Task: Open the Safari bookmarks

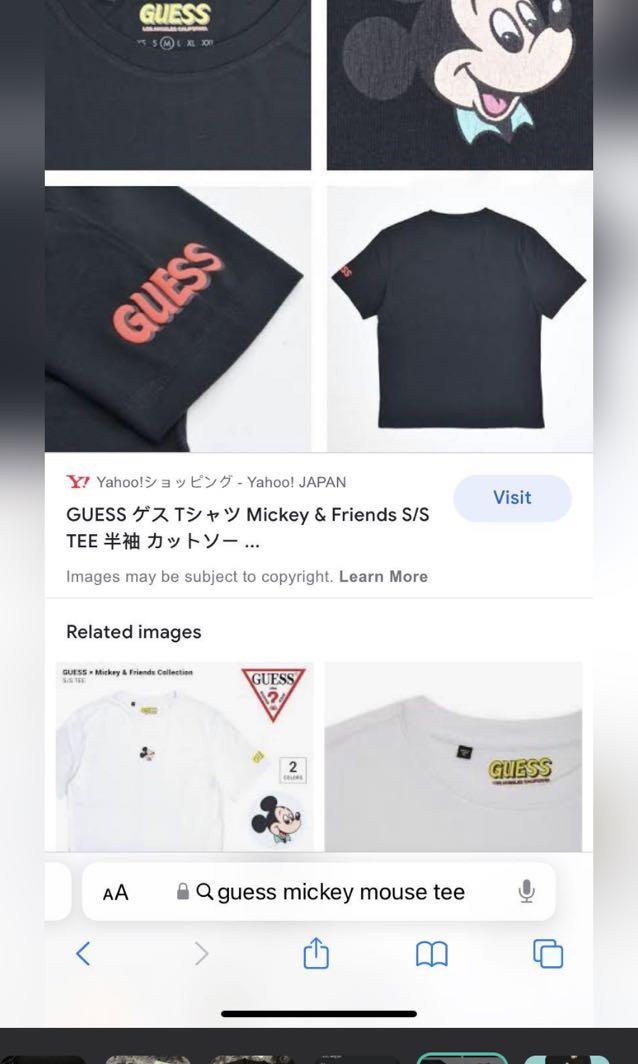Action: click(x=431, y=954)
